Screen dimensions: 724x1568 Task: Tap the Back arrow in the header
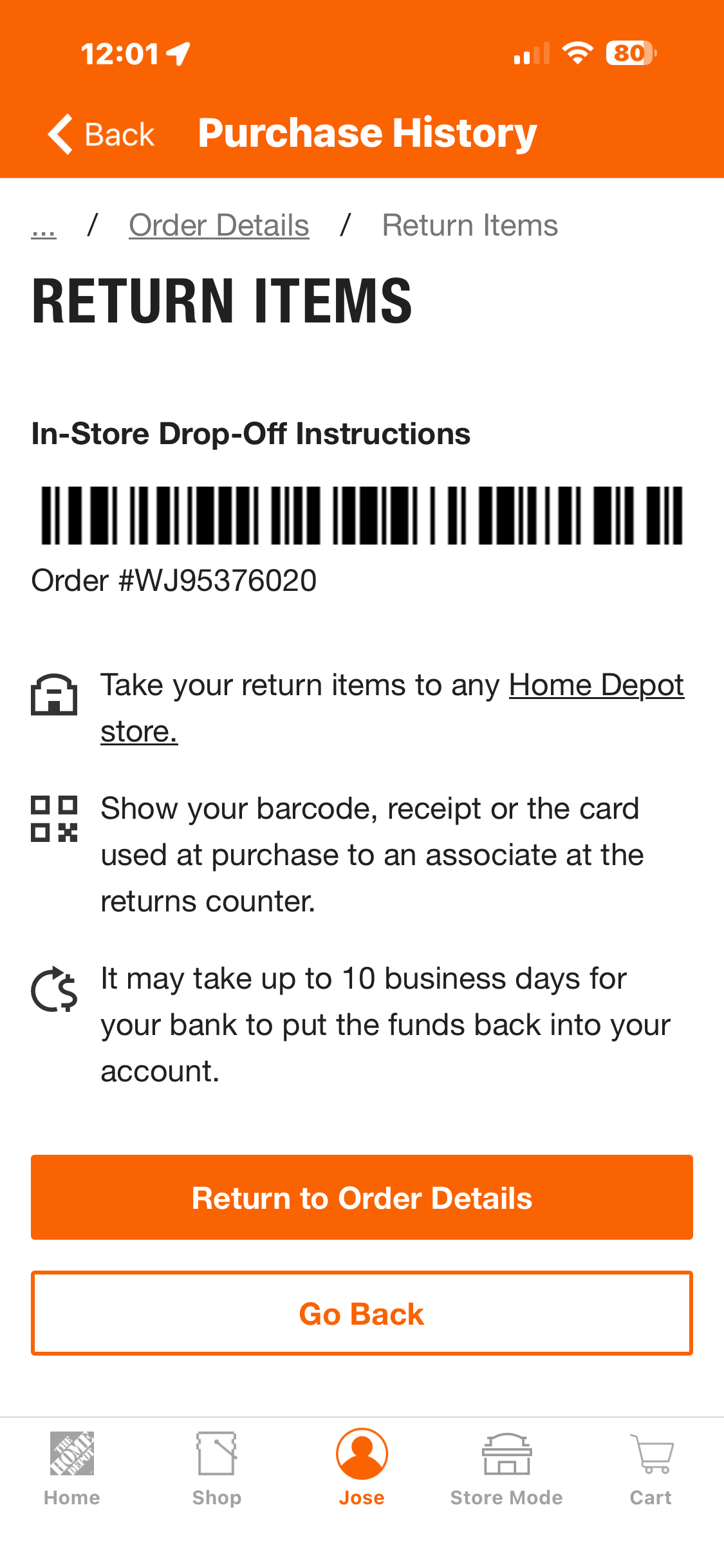[100, 135]
